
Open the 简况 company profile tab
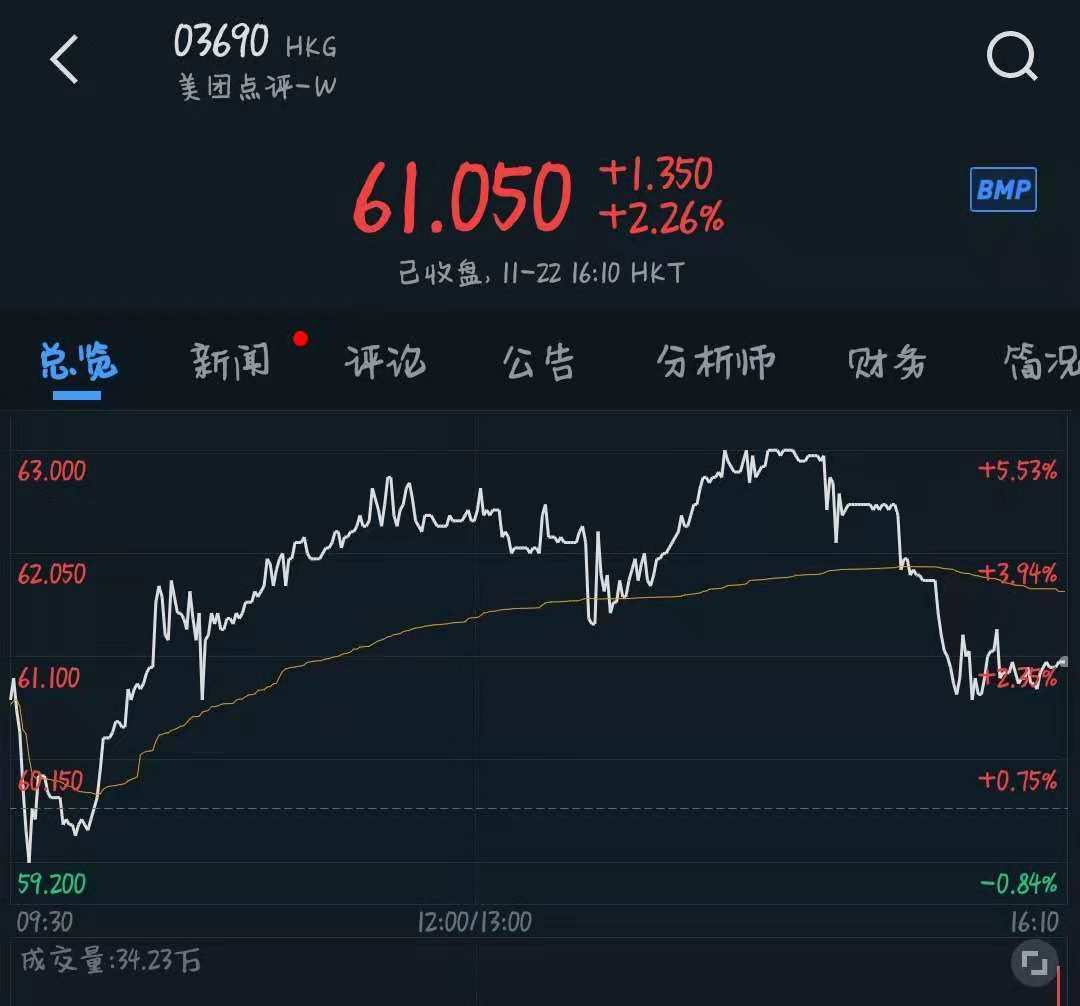coord(1041,361)
